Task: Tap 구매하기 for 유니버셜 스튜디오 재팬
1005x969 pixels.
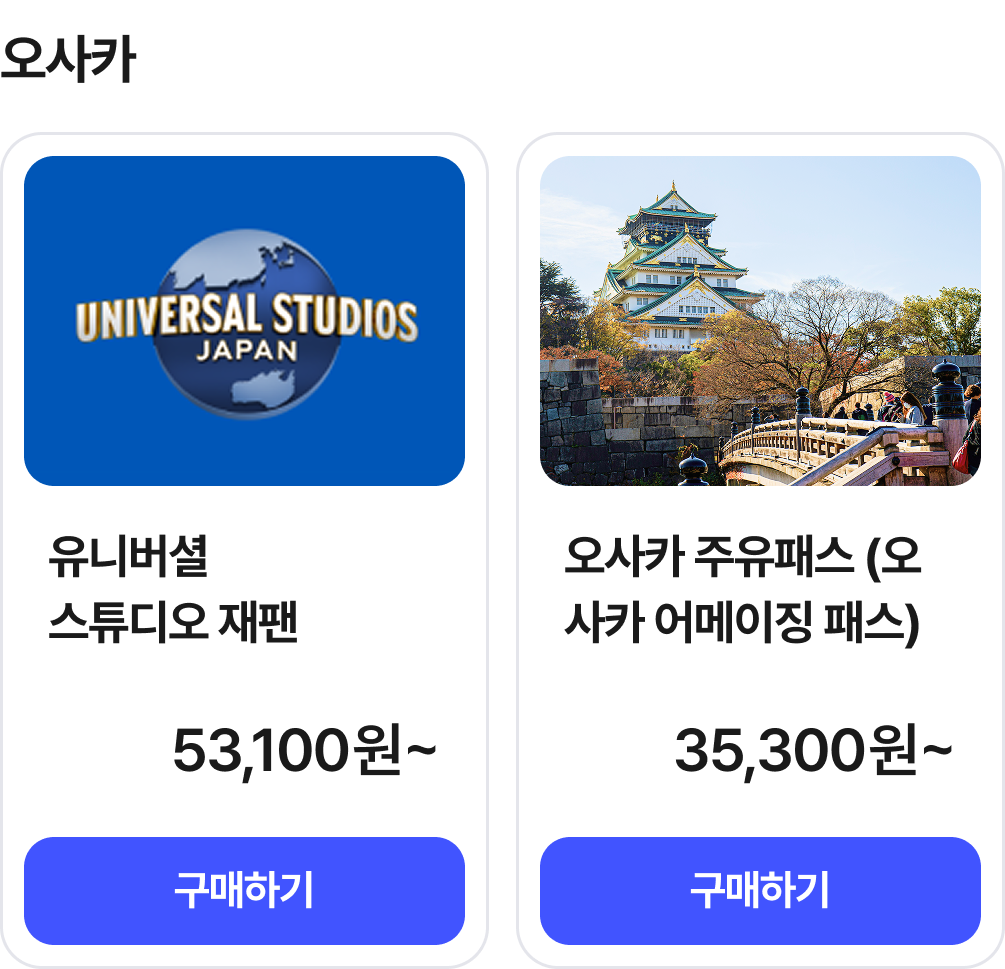Action: tap(244, 890)
